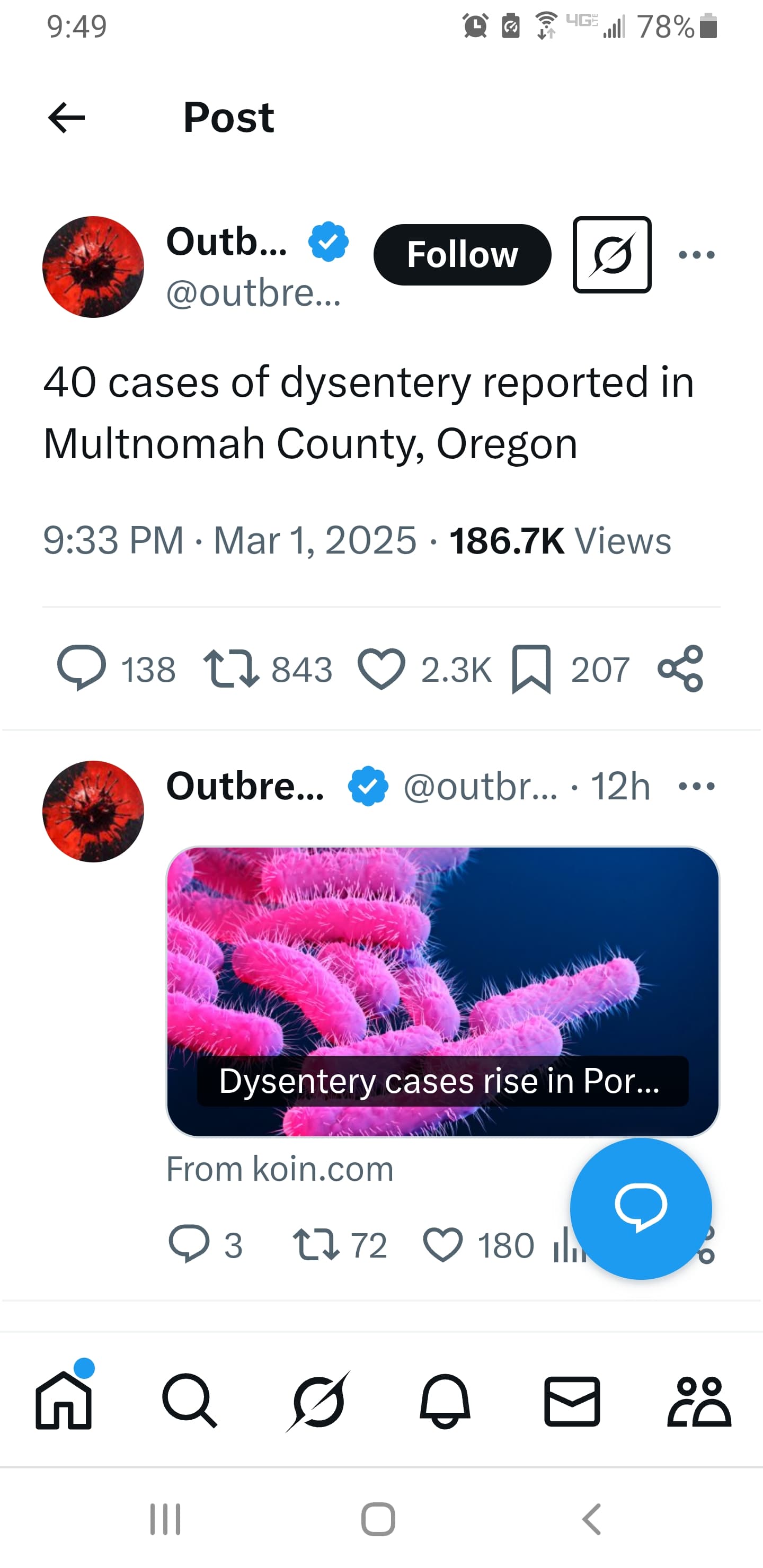Follow the Outbreak account
This screenshot has width=763, height=1568.
click(462, 254)
